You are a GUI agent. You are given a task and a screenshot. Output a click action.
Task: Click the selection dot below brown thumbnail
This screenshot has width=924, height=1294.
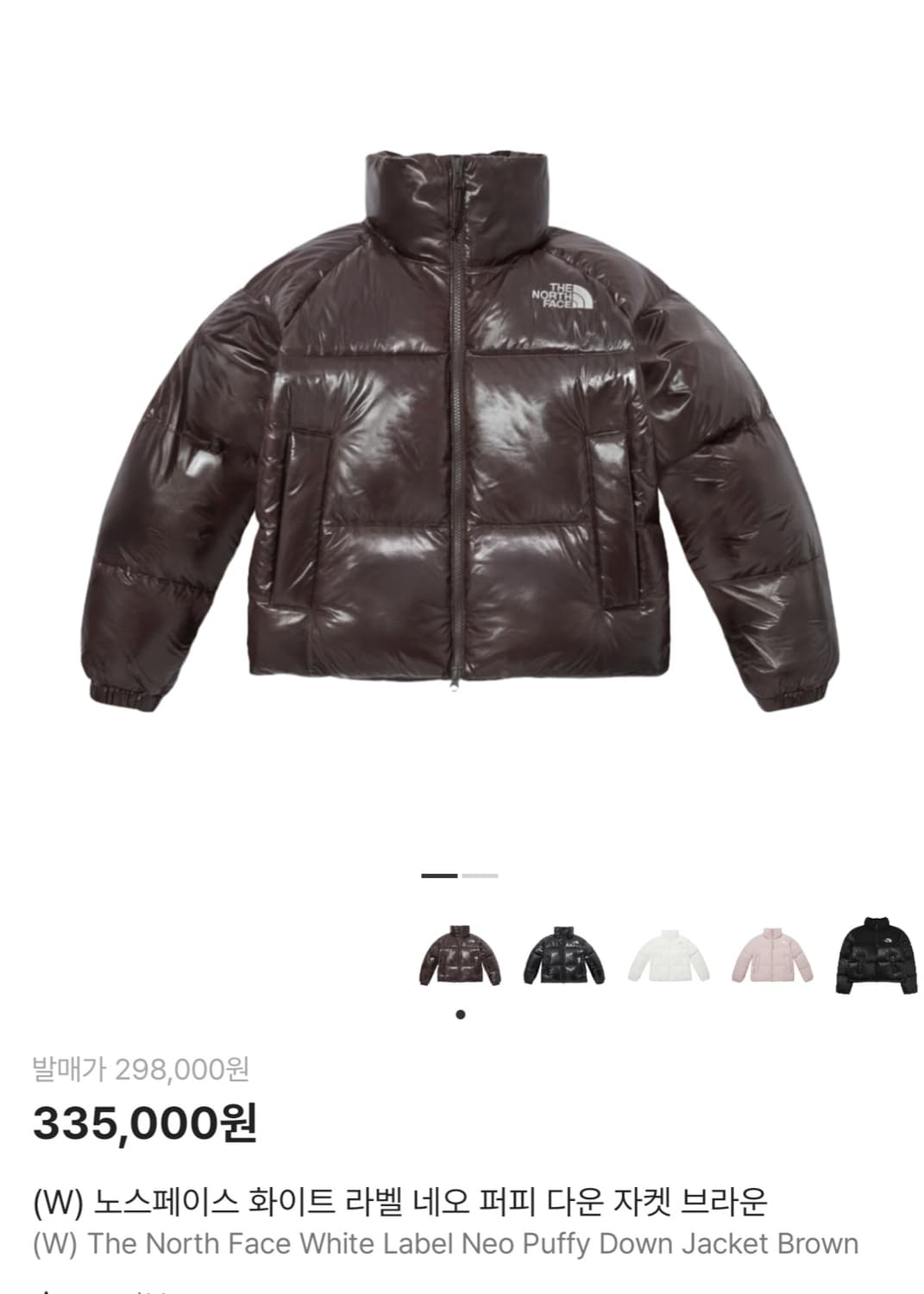[x=462, y=1016]
